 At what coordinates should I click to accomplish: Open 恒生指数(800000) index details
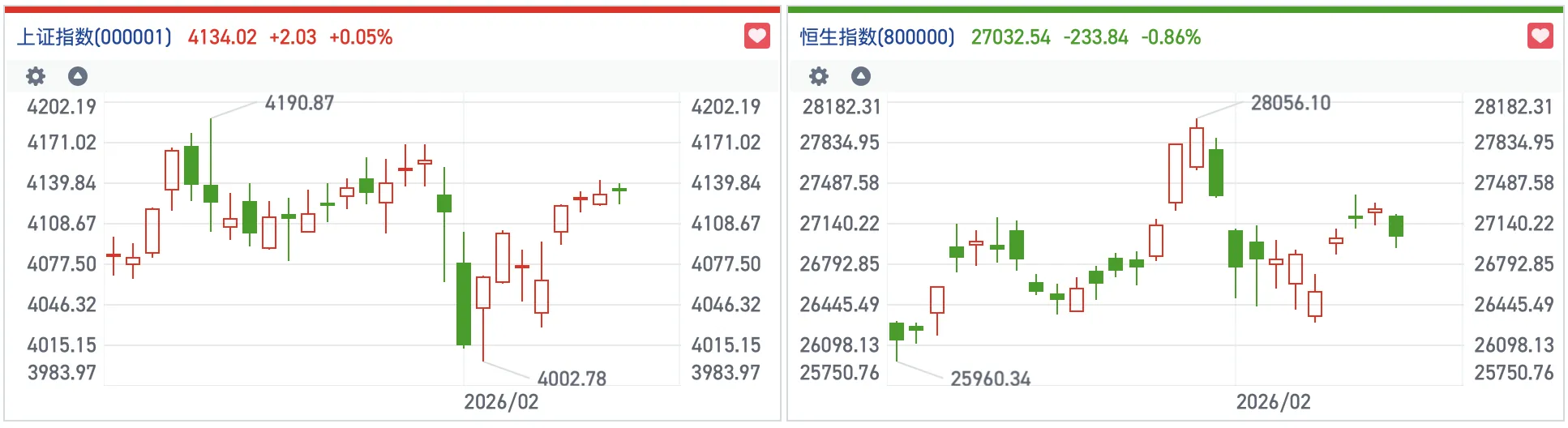(x=877, y=37)
